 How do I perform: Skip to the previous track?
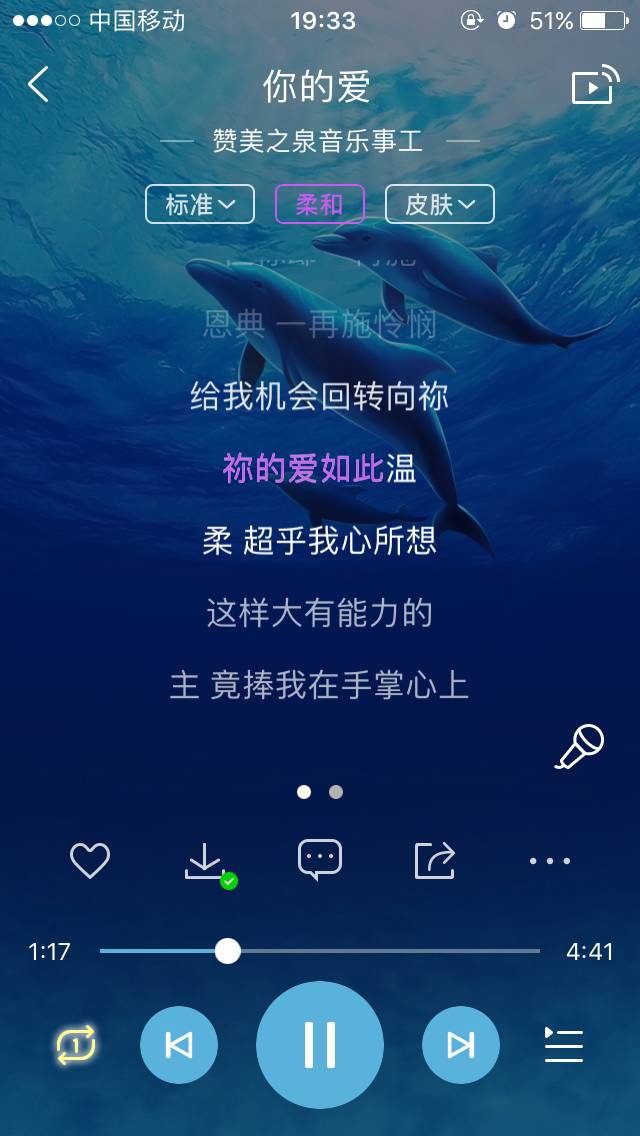click(178, 1045)
